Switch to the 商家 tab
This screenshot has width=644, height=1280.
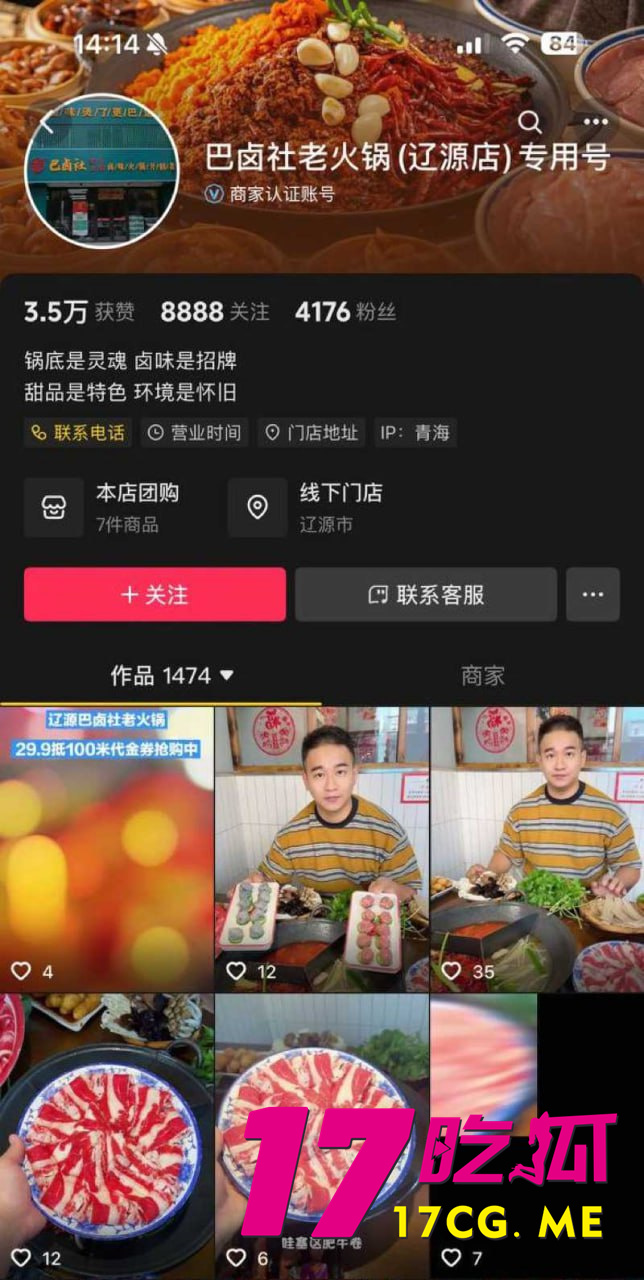483,676
